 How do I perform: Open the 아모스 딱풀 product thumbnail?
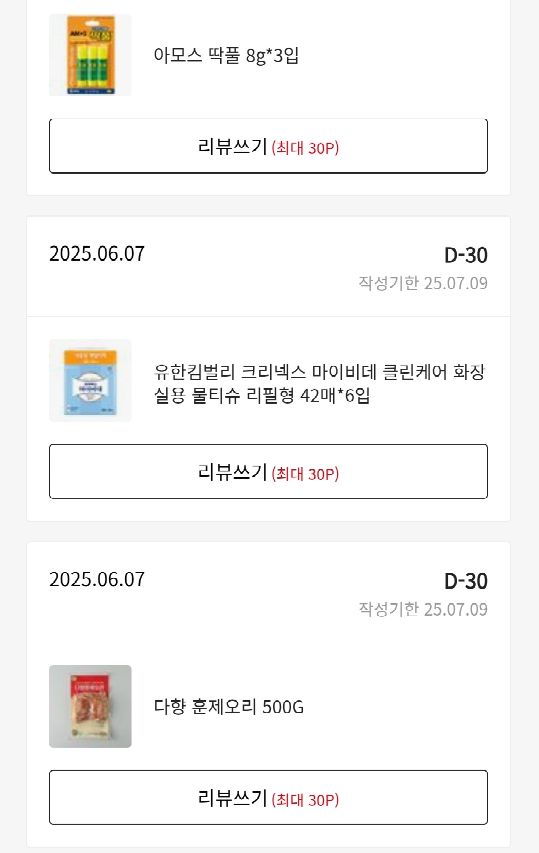[90, 55]
